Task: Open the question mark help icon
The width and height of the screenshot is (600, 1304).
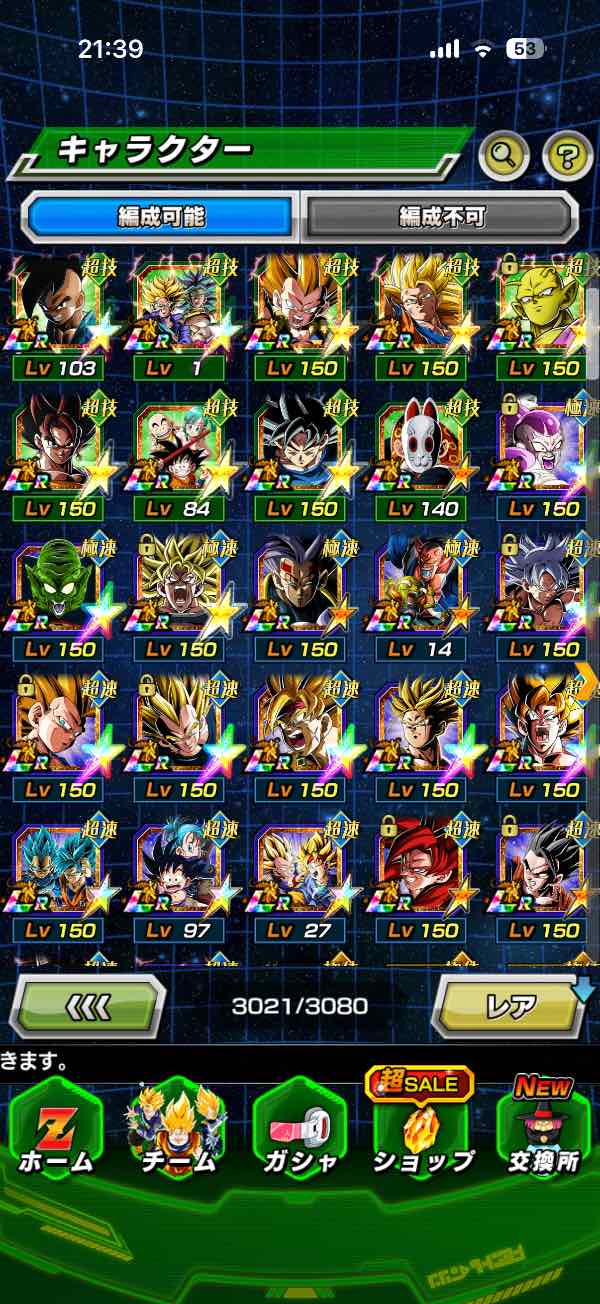Action: click(567, 154)
